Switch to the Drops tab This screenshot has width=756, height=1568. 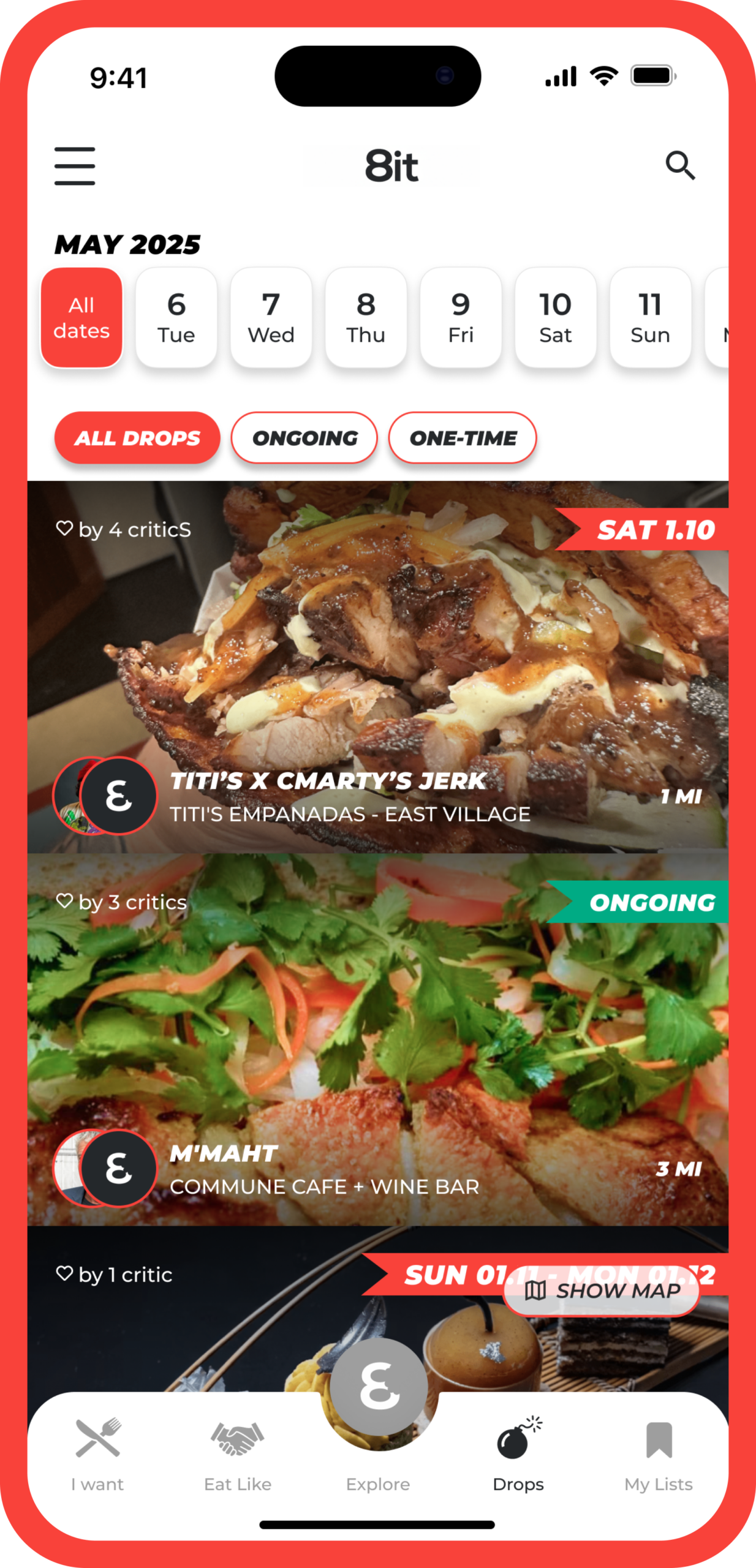(518, 1453)
